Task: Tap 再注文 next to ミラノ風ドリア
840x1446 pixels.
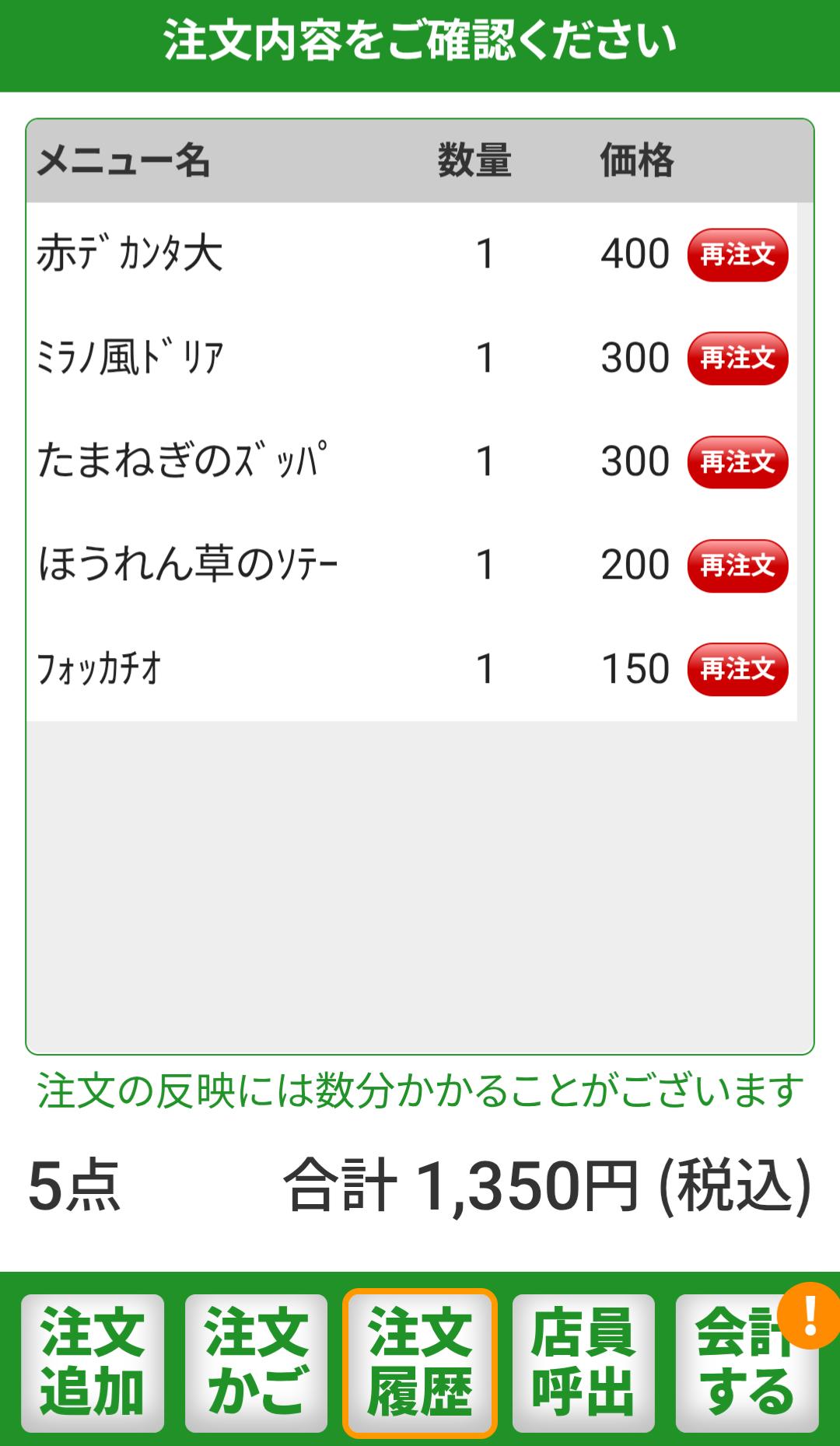Action: pyautogui.click(x=737, y=358)
